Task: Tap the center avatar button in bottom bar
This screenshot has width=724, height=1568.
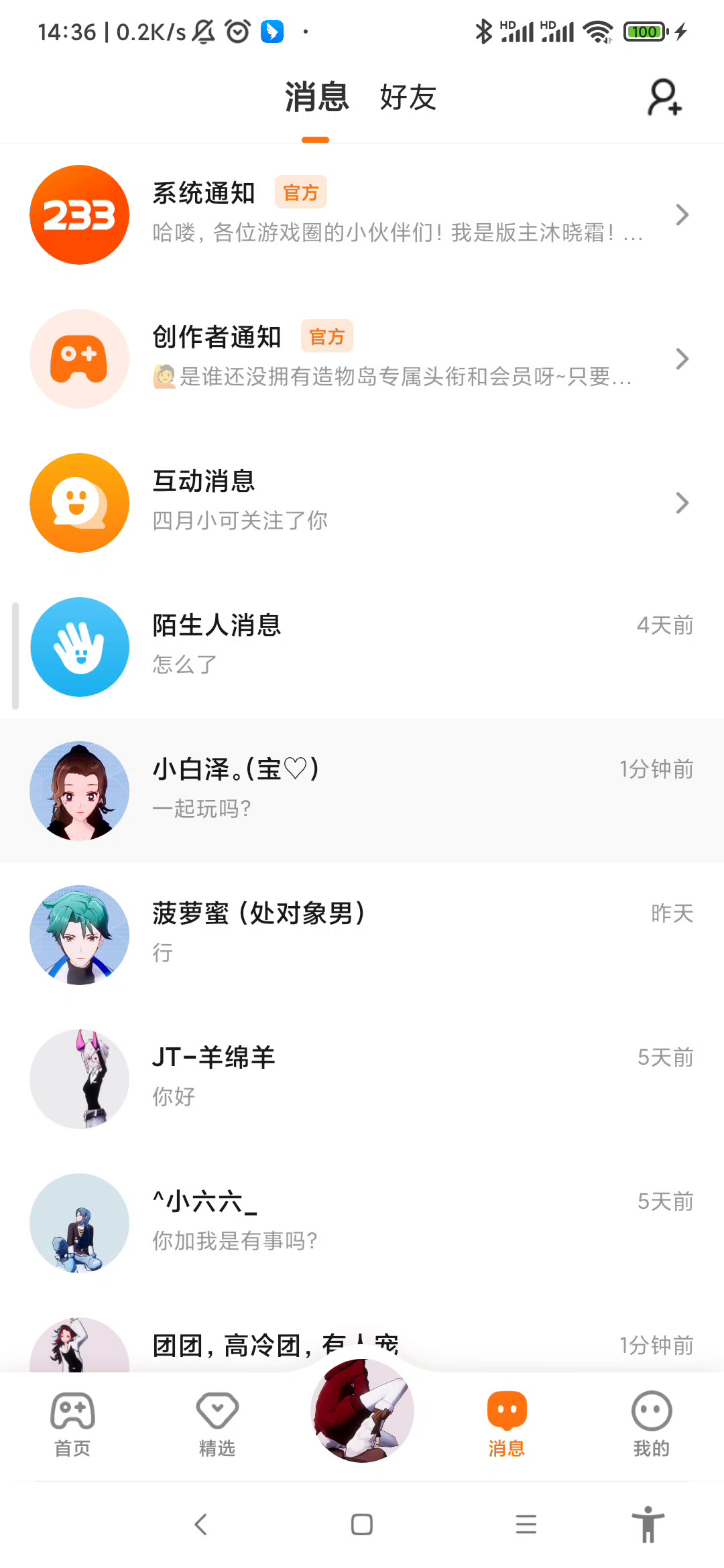Action: [362, 1411]
